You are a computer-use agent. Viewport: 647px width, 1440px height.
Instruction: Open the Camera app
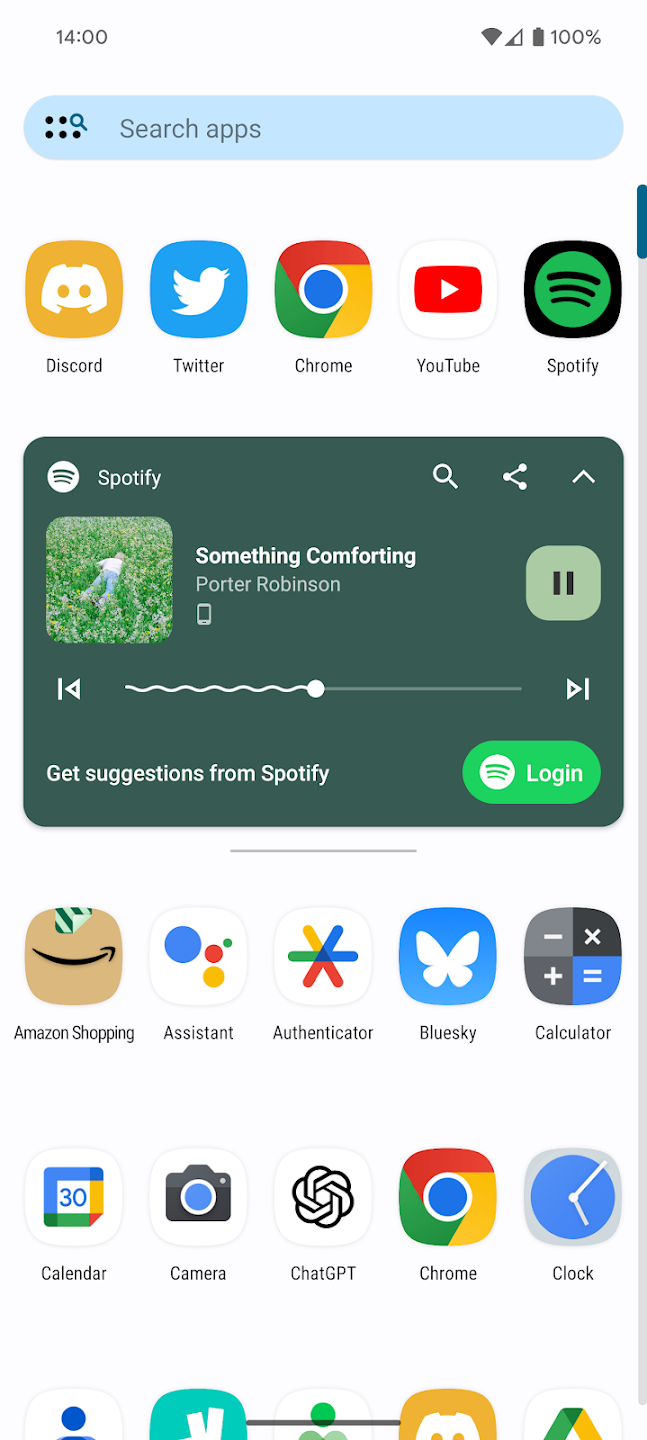tap(198, 1197)
